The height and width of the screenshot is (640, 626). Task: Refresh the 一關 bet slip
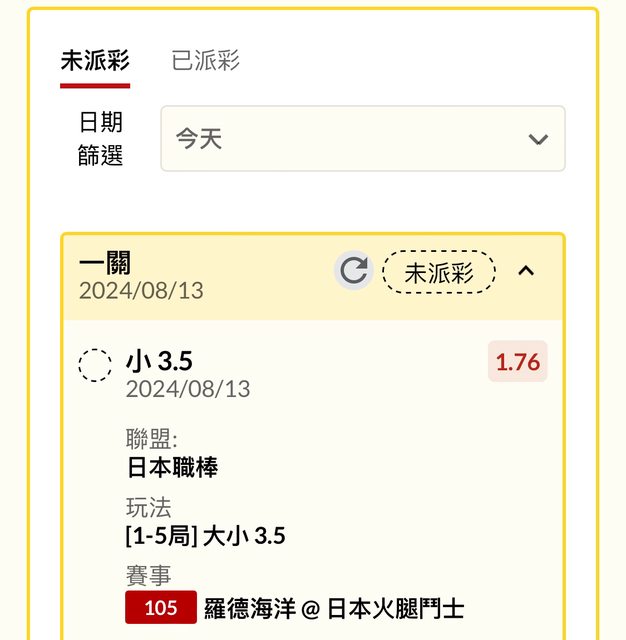coord(353,271)
